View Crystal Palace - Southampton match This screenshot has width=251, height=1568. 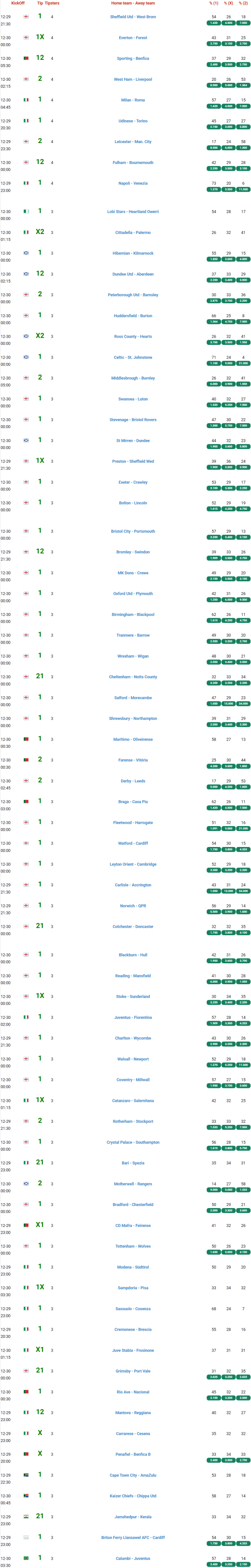133,1142
